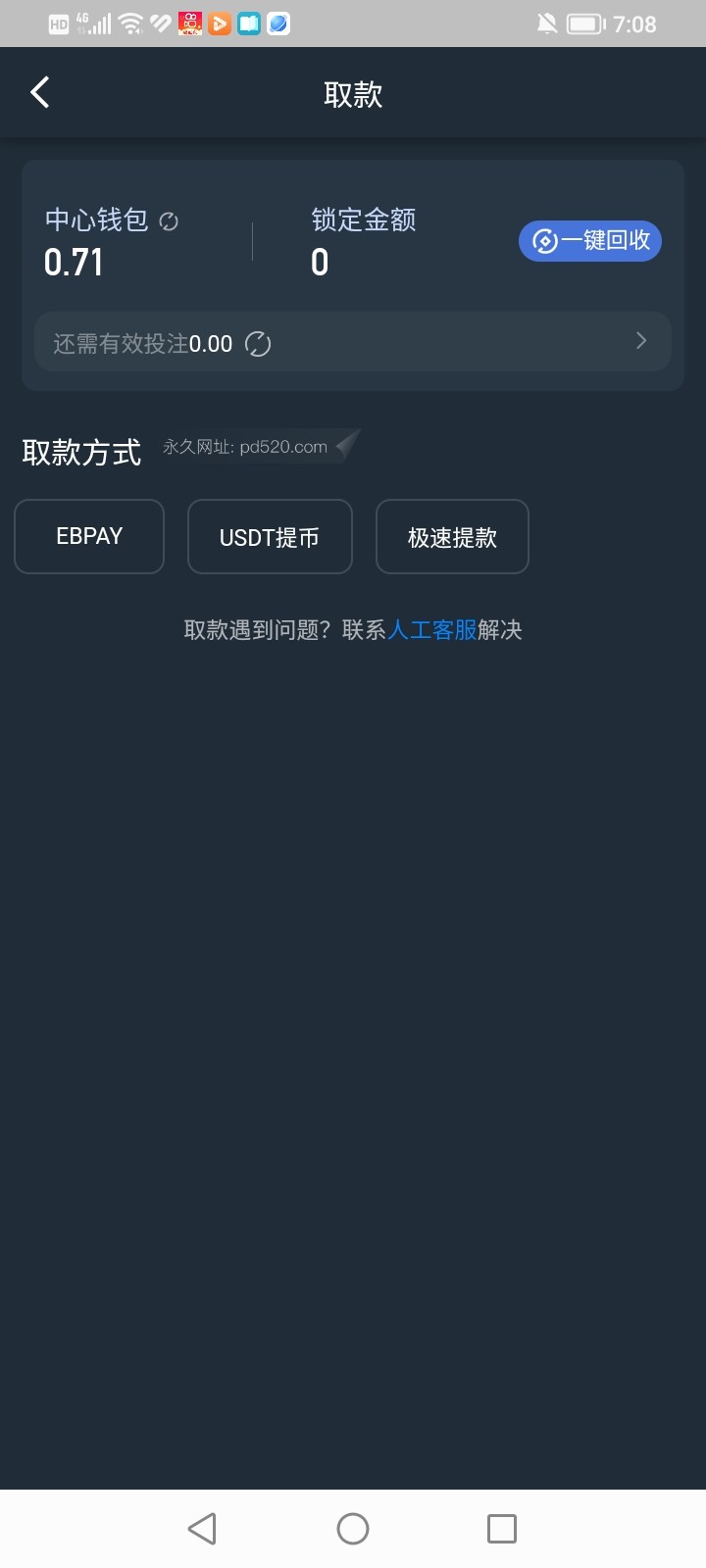The width and height of the screenshot is (706, 1568).
Task: Open 还需有效投注 details via the chevron
Action: click(x=641, y=341)
